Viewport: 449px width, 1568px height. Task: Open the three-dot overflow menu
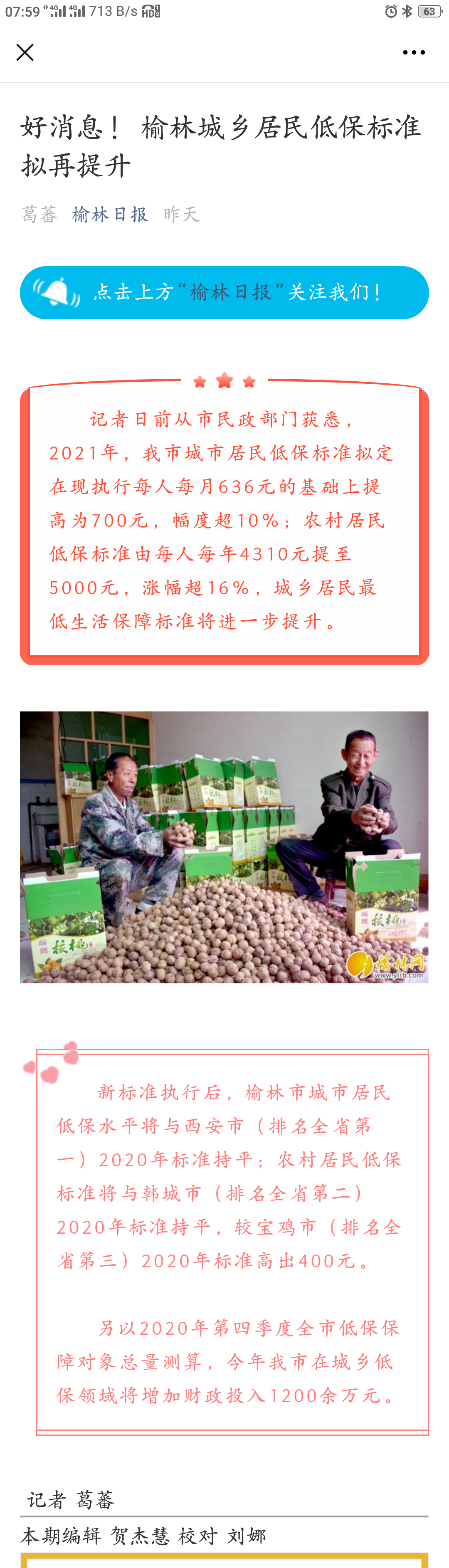[414, 52]
